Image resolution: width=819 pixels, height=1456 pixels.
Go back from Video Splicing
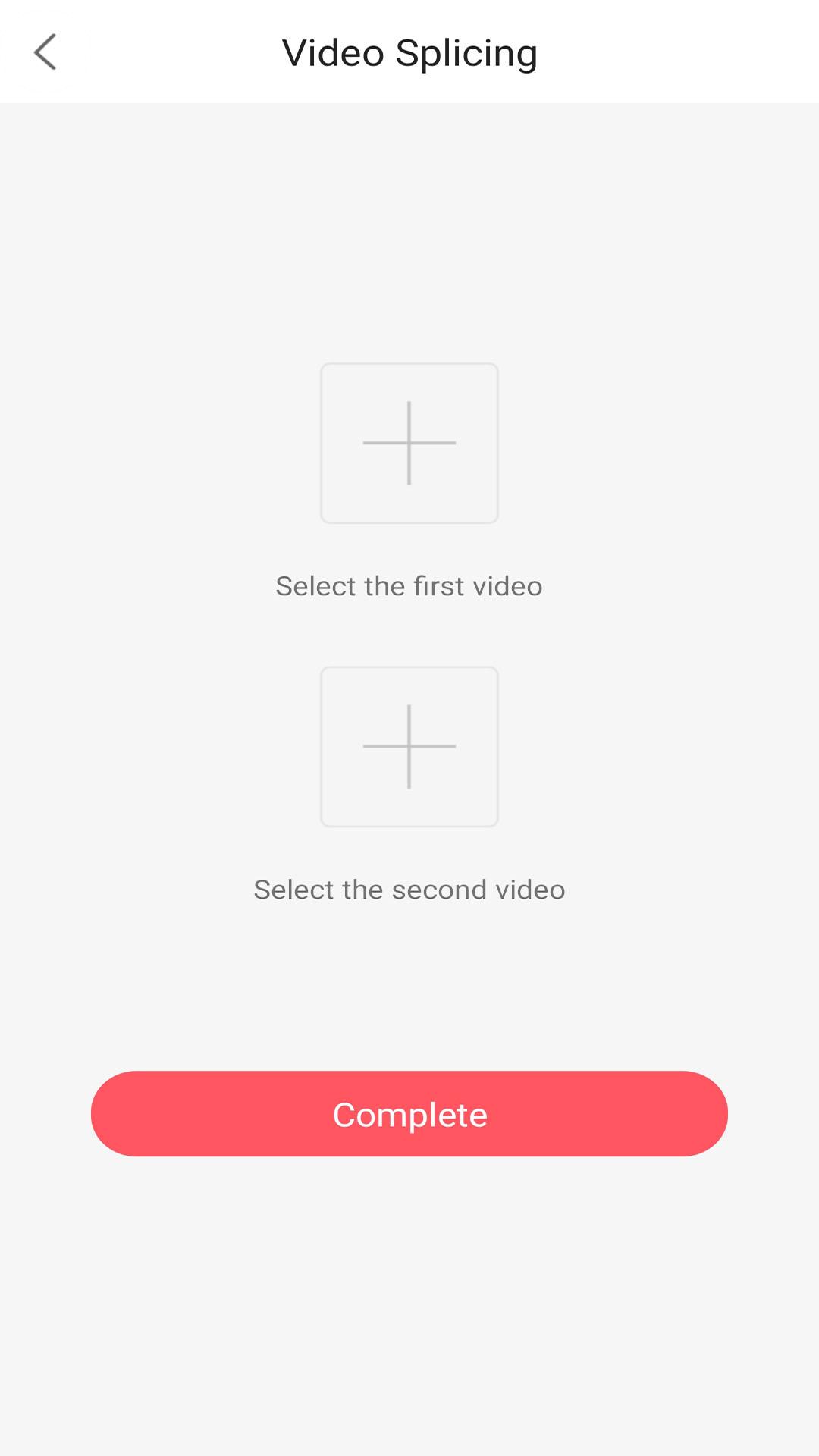pos(45,52)
